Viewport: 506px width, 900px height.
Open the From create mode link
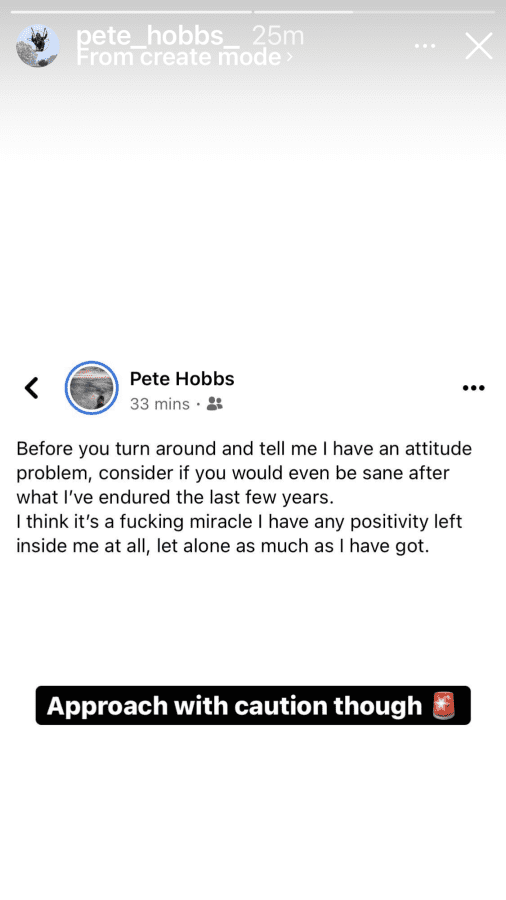coord(184,57)
